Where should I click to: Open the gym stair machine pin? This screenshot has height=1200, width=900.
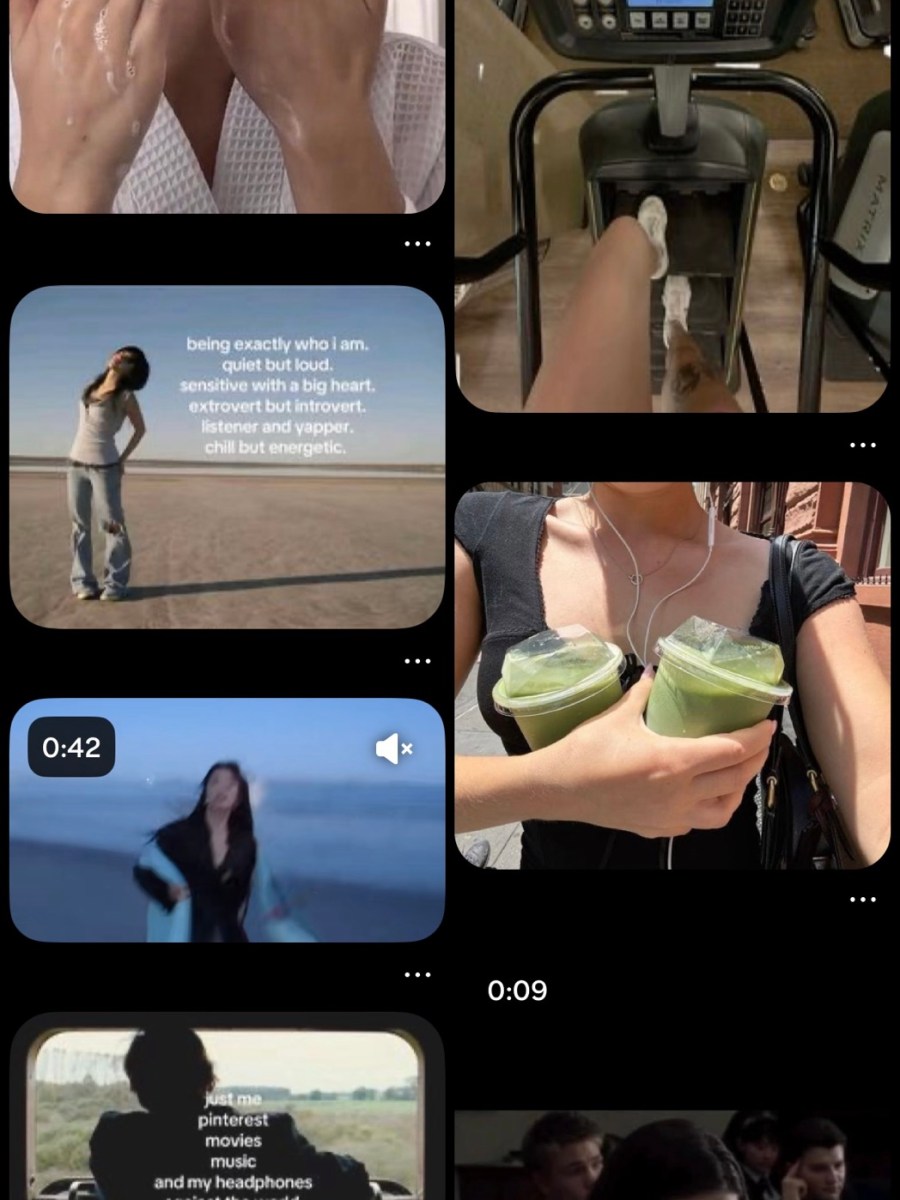point(672,205)
